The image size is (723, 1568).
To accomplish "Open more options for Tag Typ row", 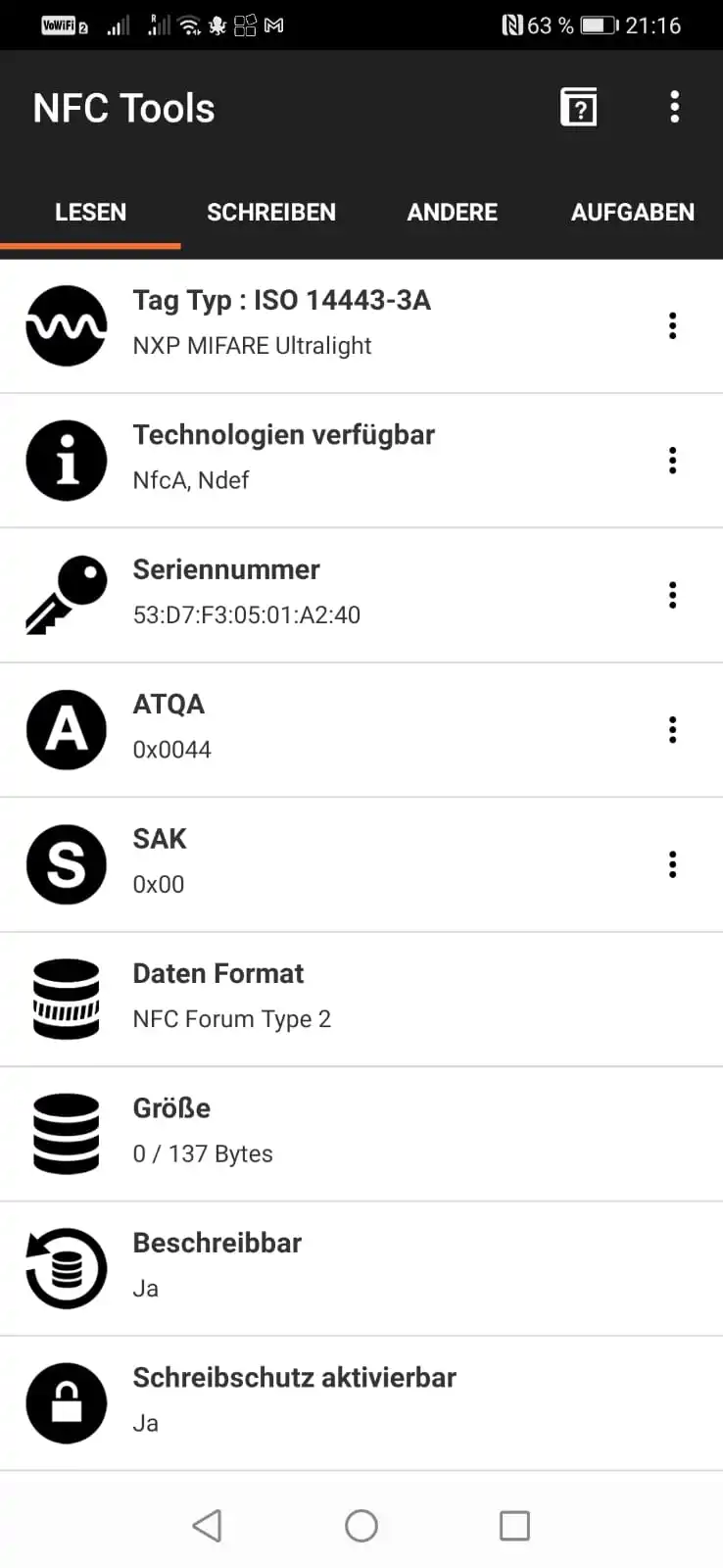I will [672, 326].
